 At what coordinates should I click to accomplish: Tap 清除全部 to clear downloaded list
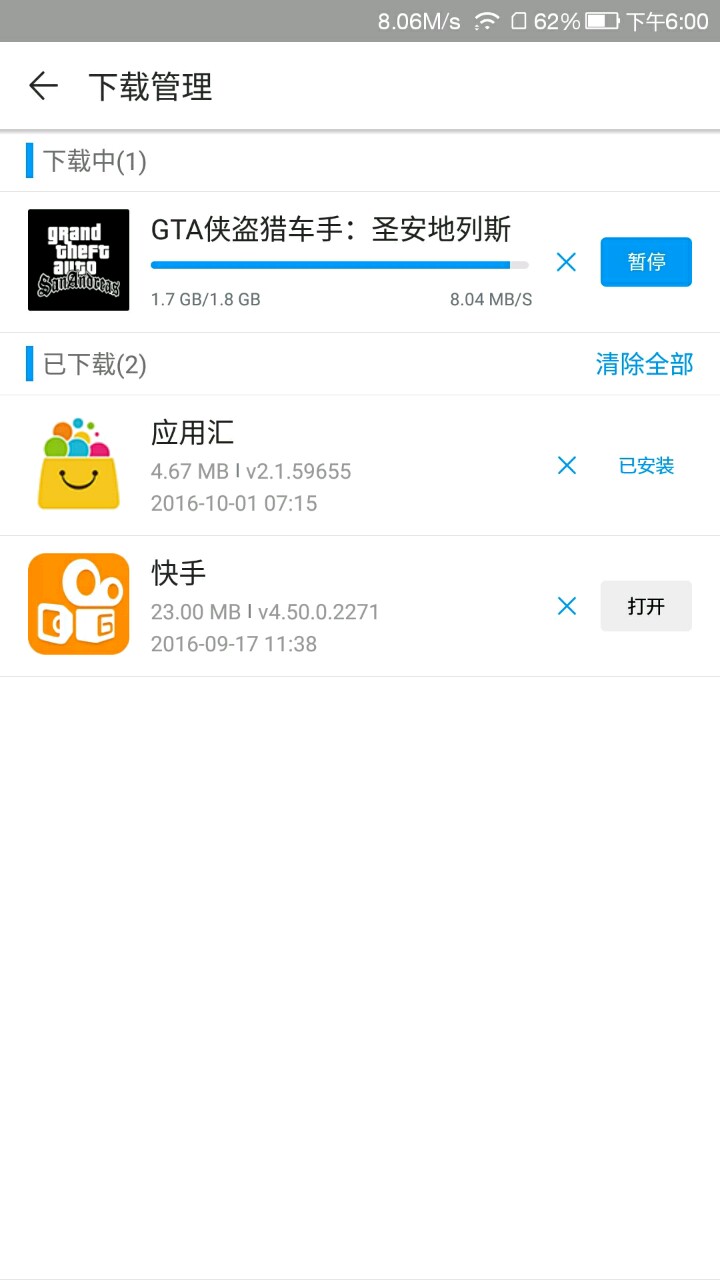click(644, 364)
